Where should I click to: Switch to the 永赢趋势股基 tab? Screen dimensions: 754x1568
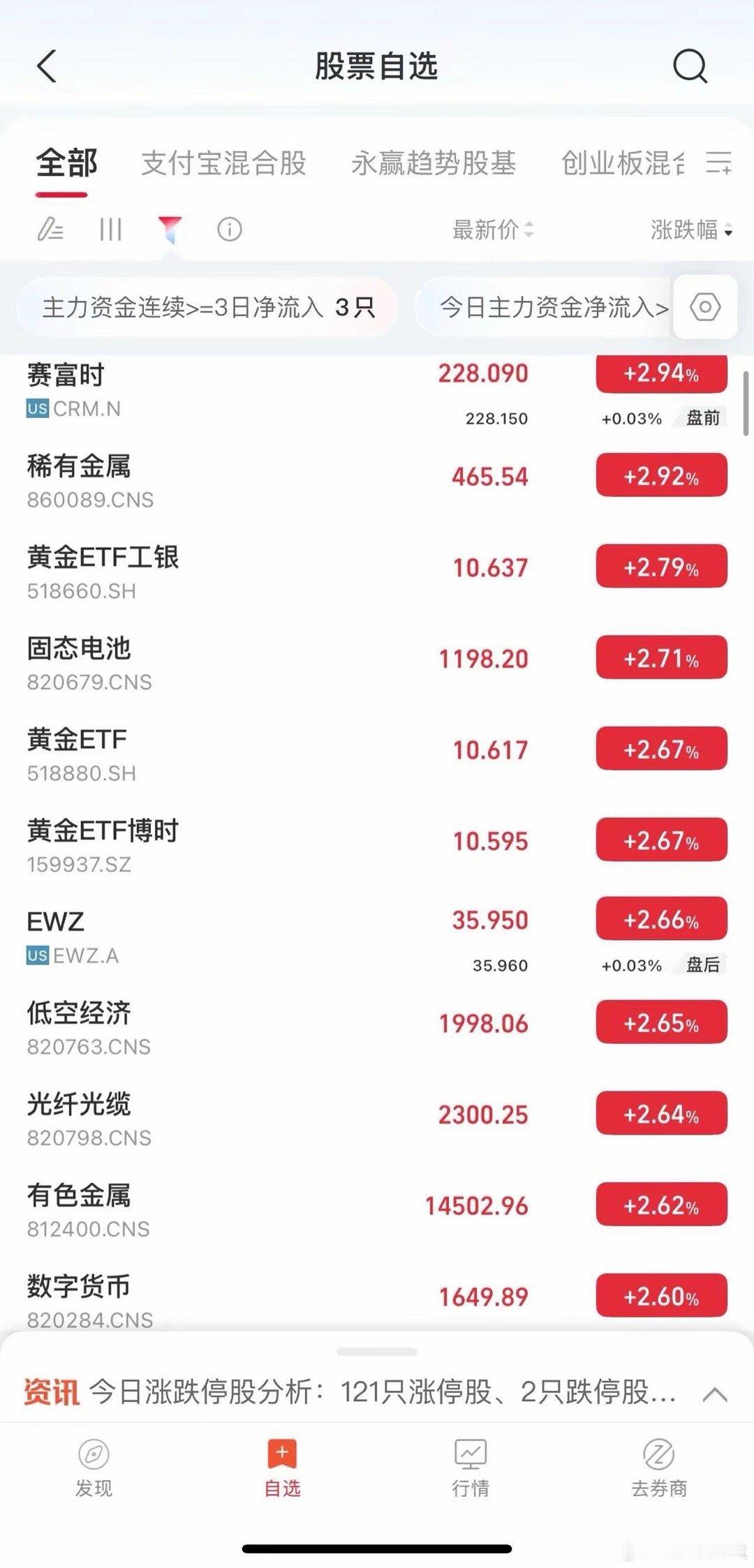click(x=434, y=163)
